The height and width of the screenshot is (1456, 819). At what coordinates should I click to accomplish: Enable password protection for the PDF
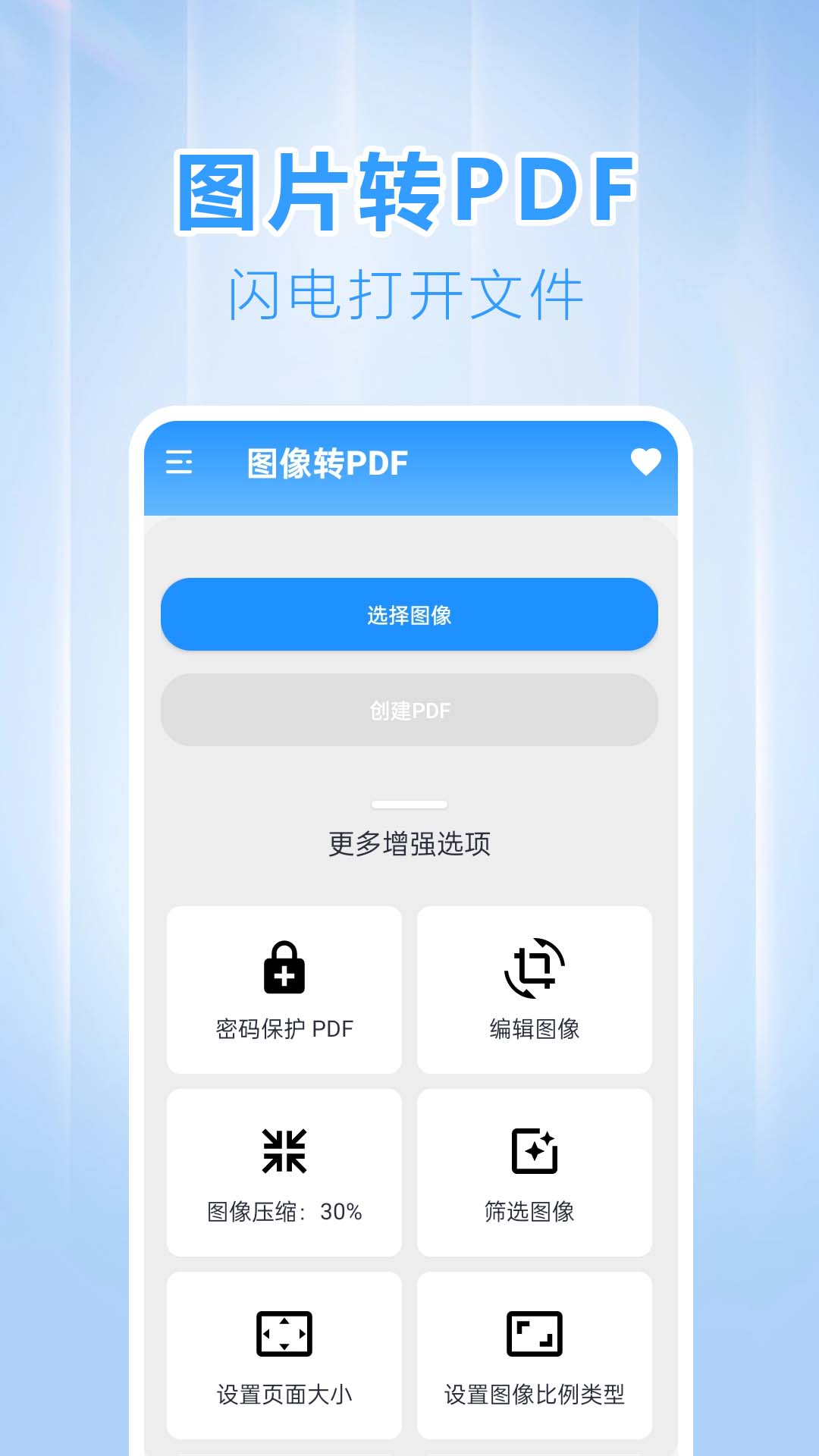pos(283,988)
